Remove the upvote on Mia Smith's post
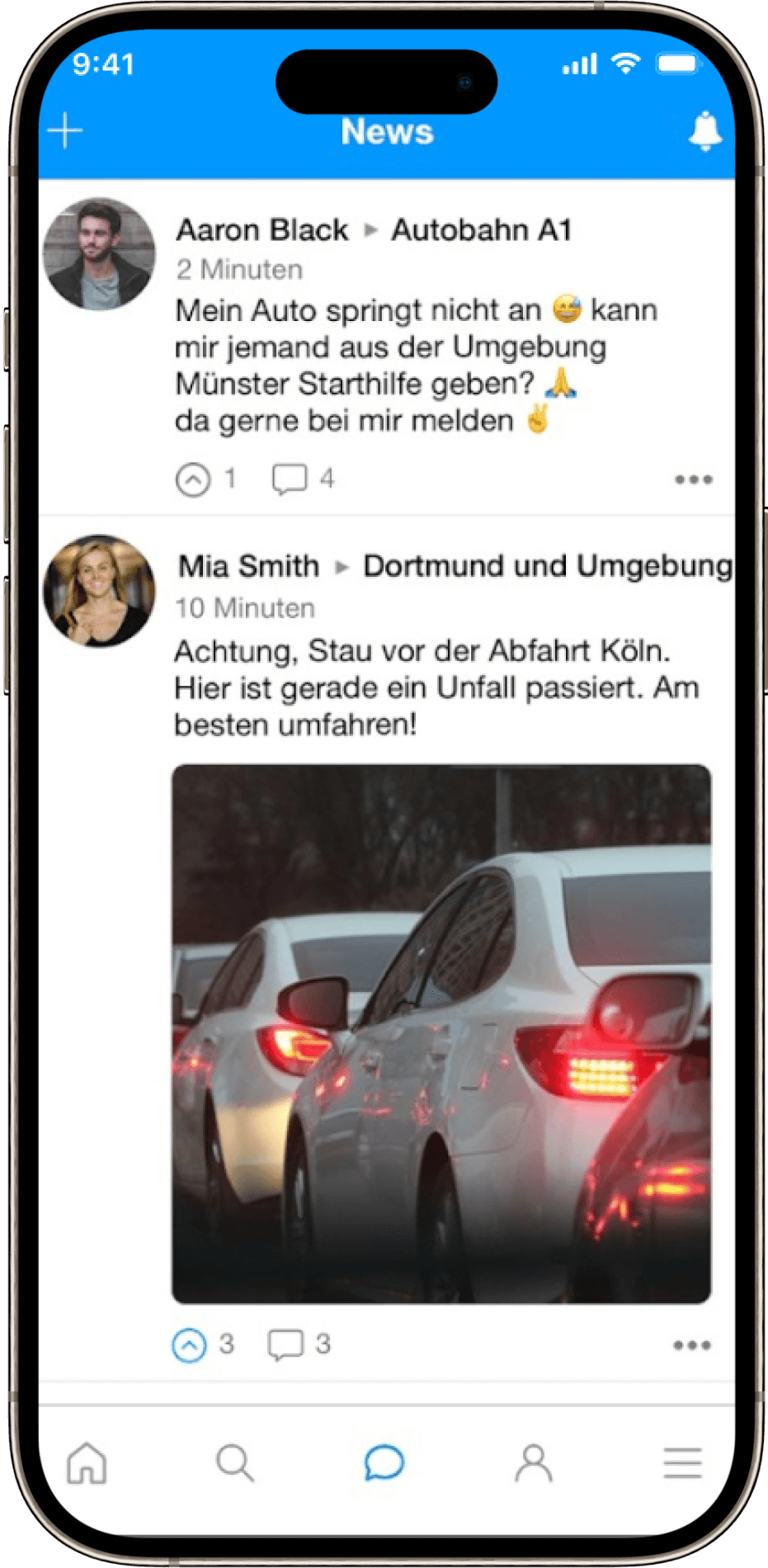 click(x=189, y=1344)
